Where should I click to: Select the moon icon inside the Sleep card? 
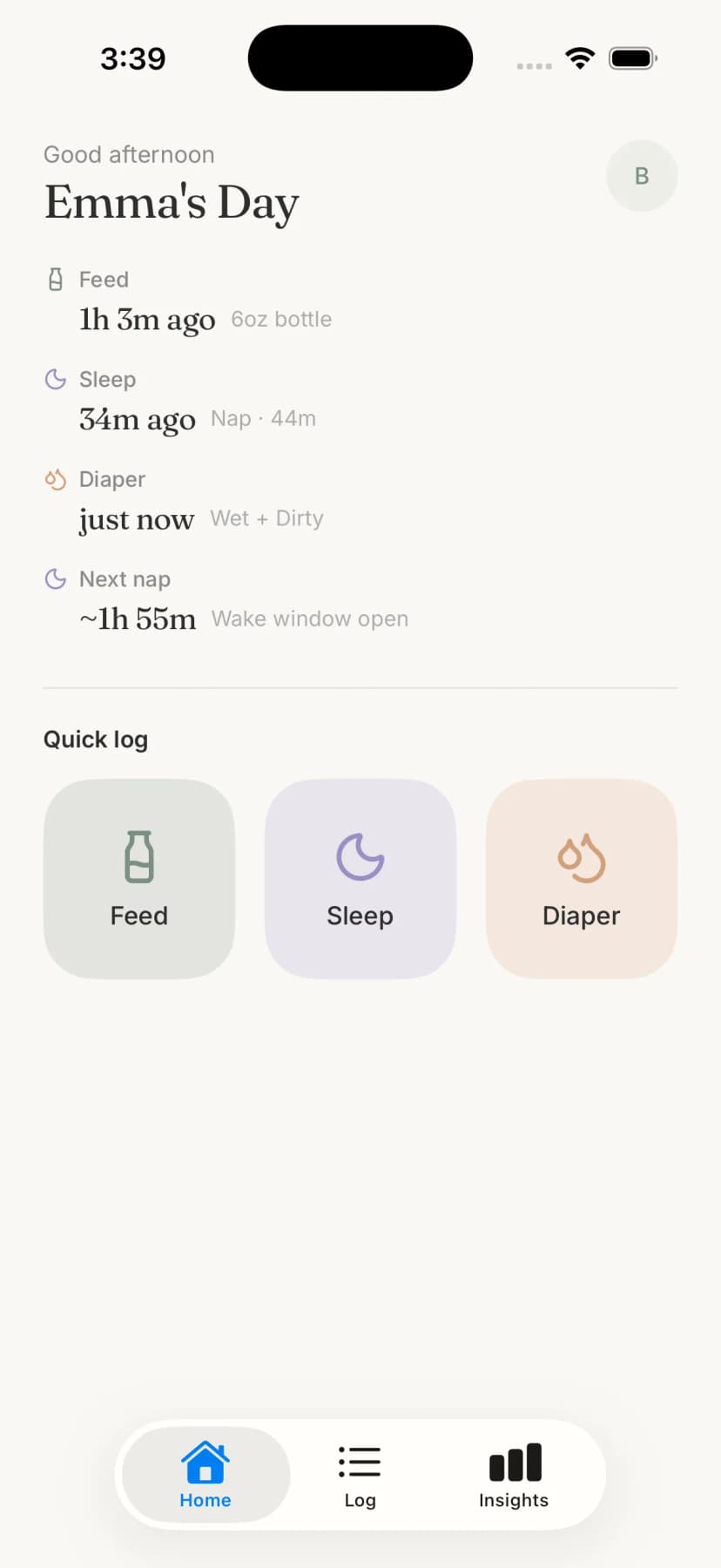[360, 856]
